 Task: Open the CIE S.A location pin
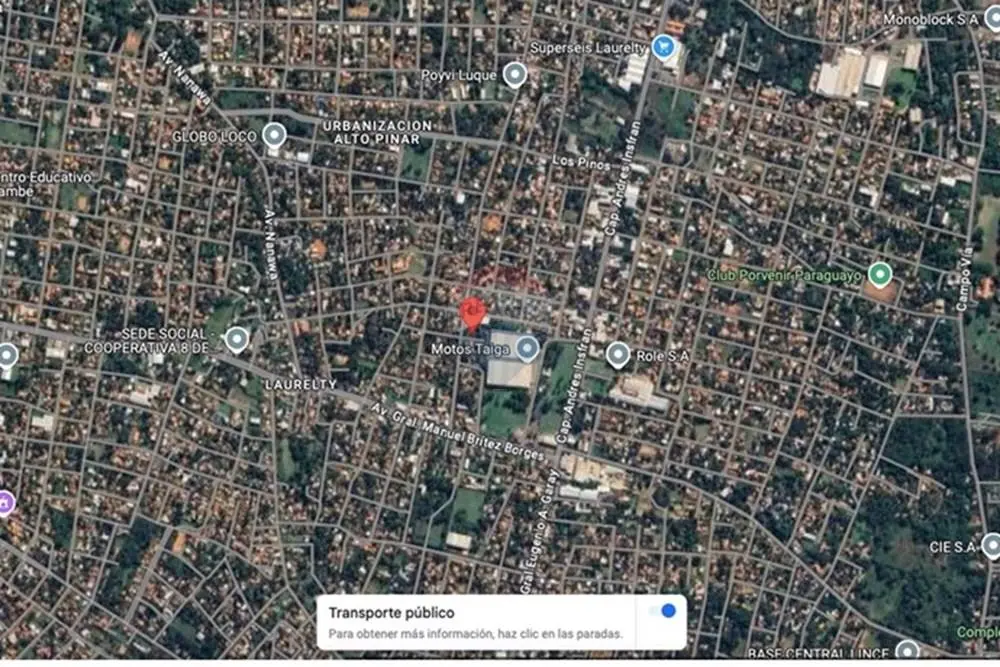990,546
